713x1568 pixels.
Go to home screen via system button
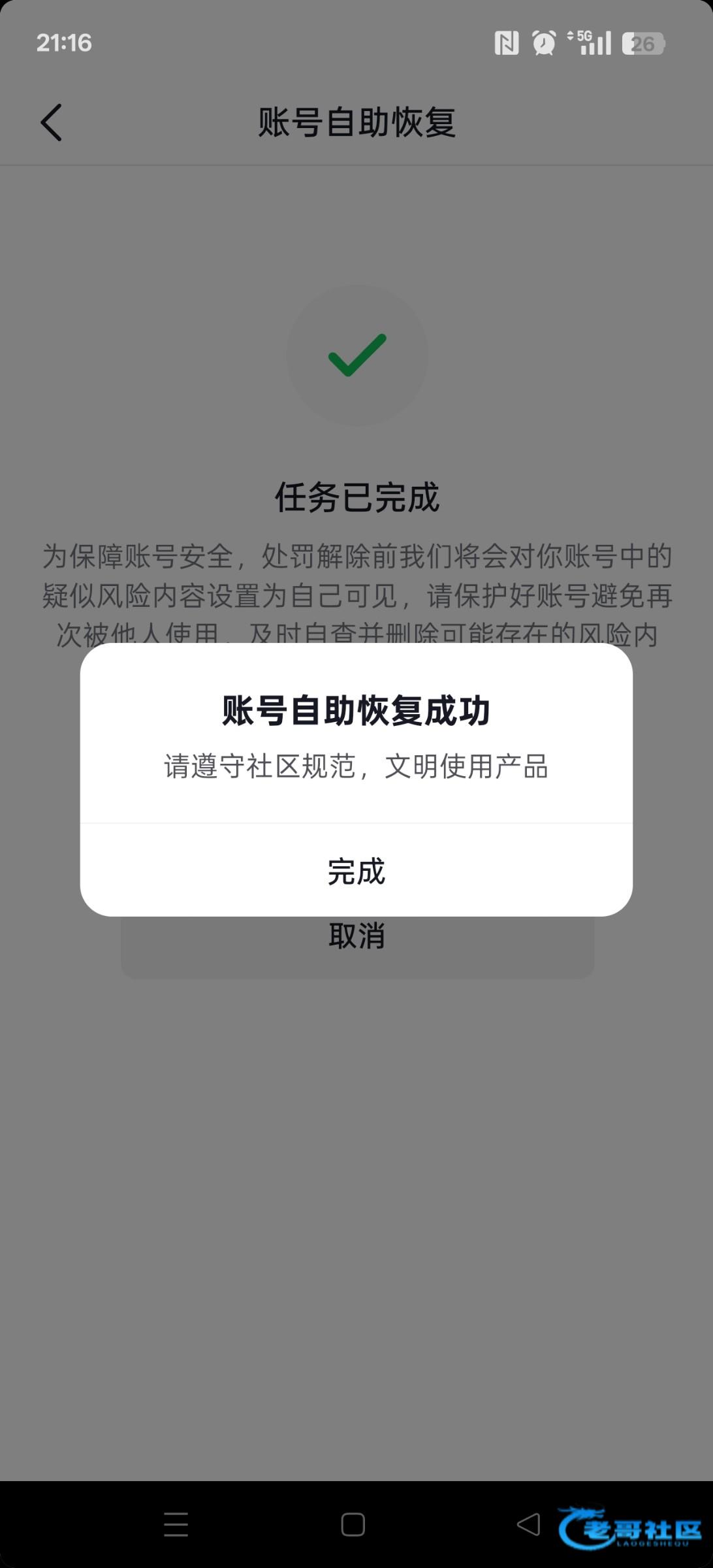point(353,1524)
